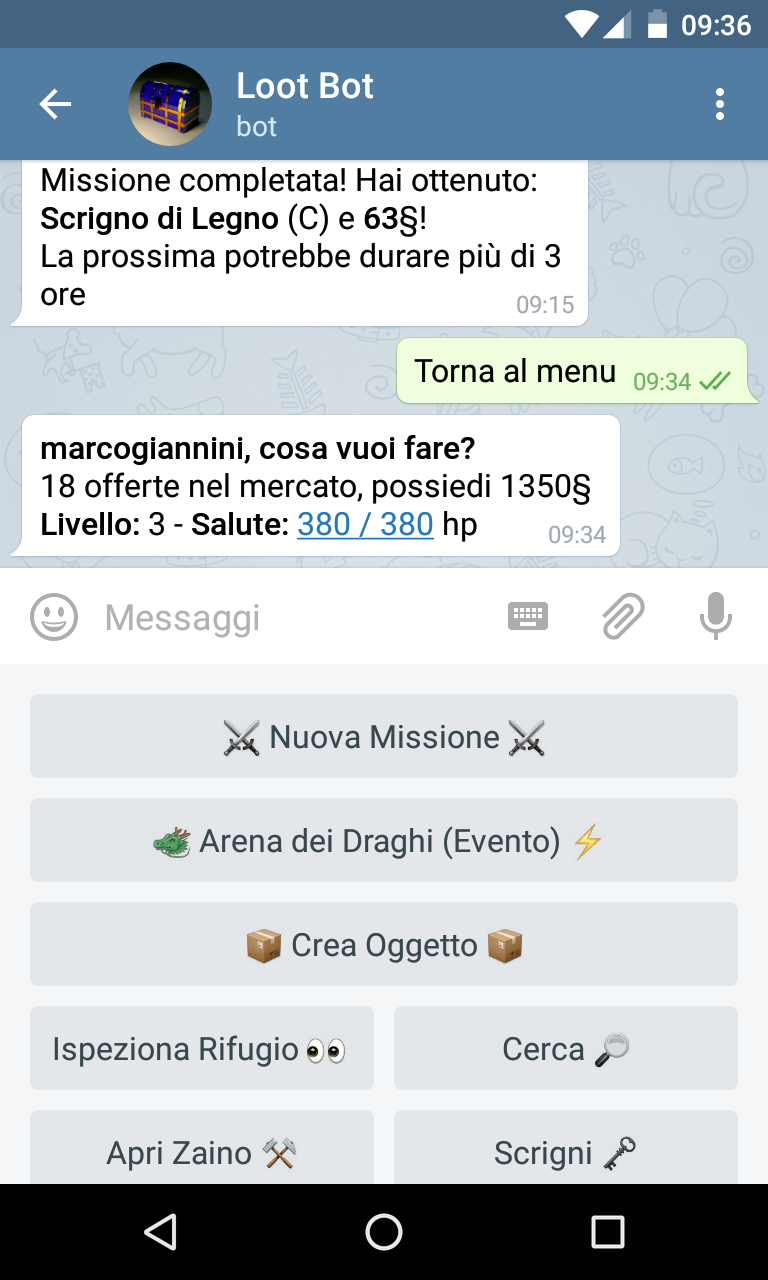Screen dimensions: 768x1280
Task: Open the emoji picker
Action: point(54,617)
